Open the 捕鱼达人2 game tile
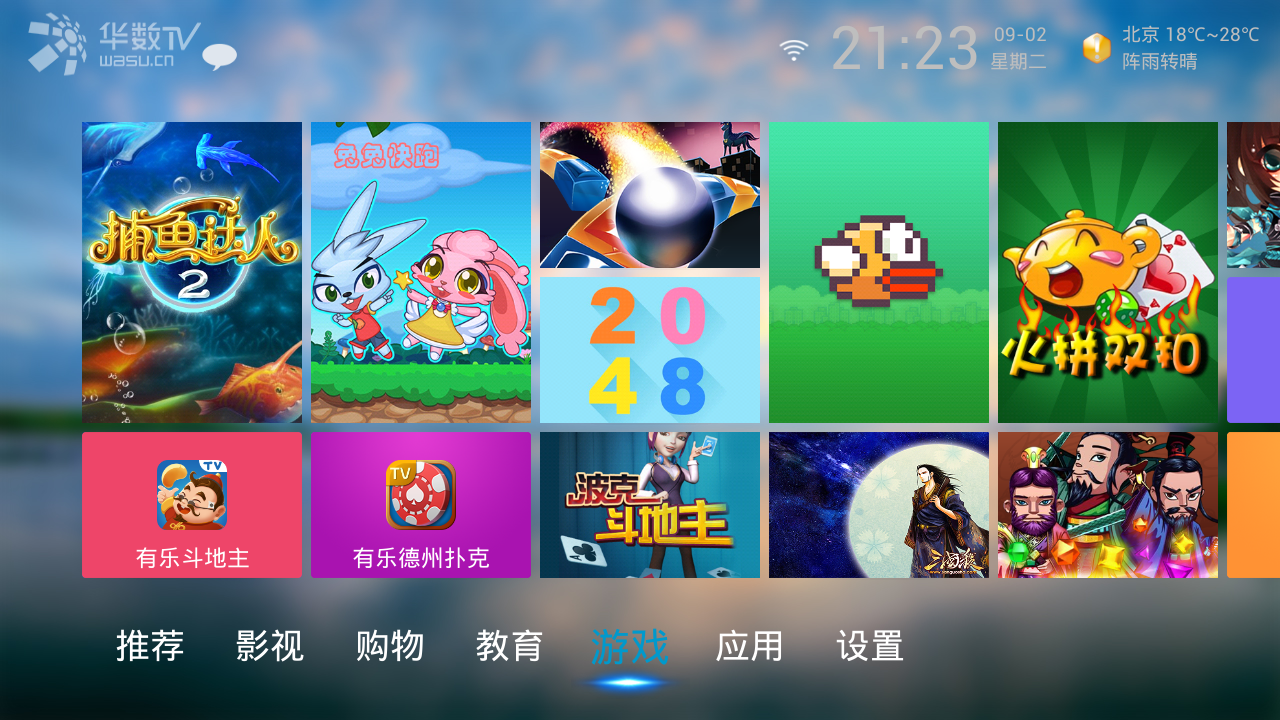1280x720 pixels. pyautogui.click(x=192, y=272)
